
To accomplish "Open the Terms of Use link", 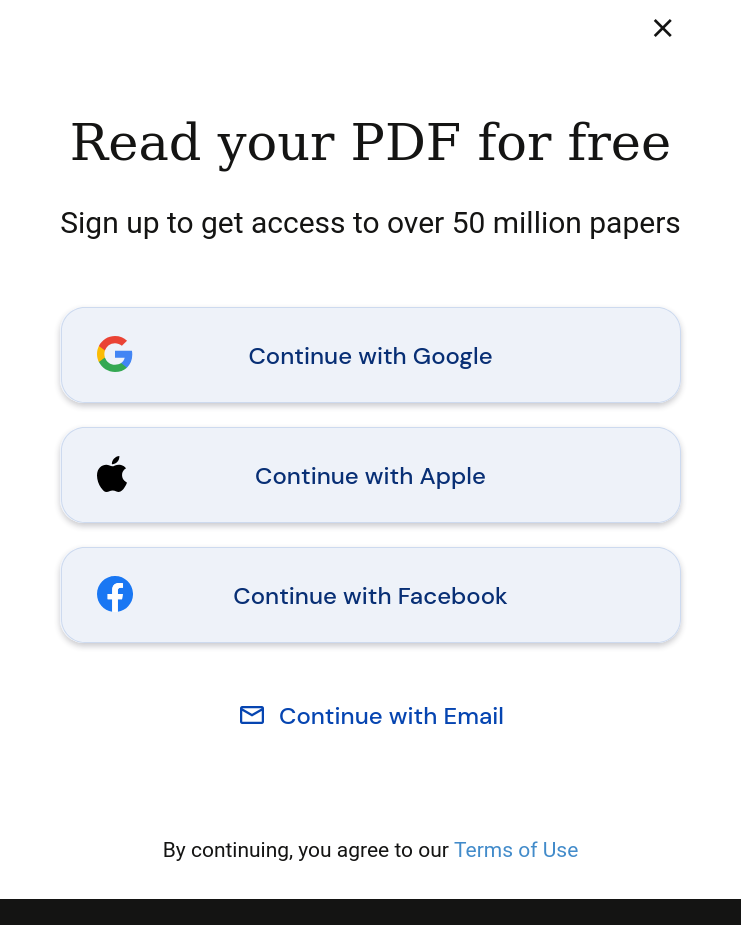I will click(x=516, y=850).
